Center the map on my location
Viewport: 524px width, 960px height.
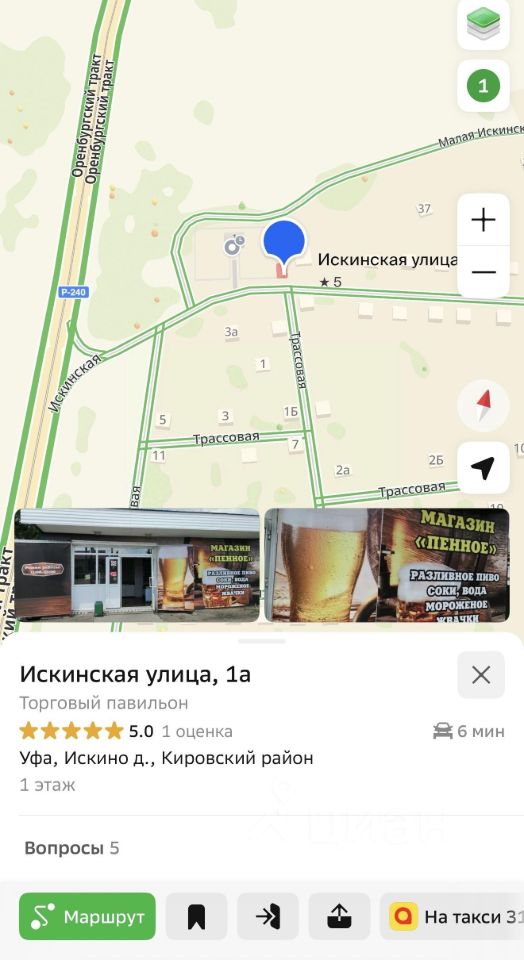[x=483, y=468]
